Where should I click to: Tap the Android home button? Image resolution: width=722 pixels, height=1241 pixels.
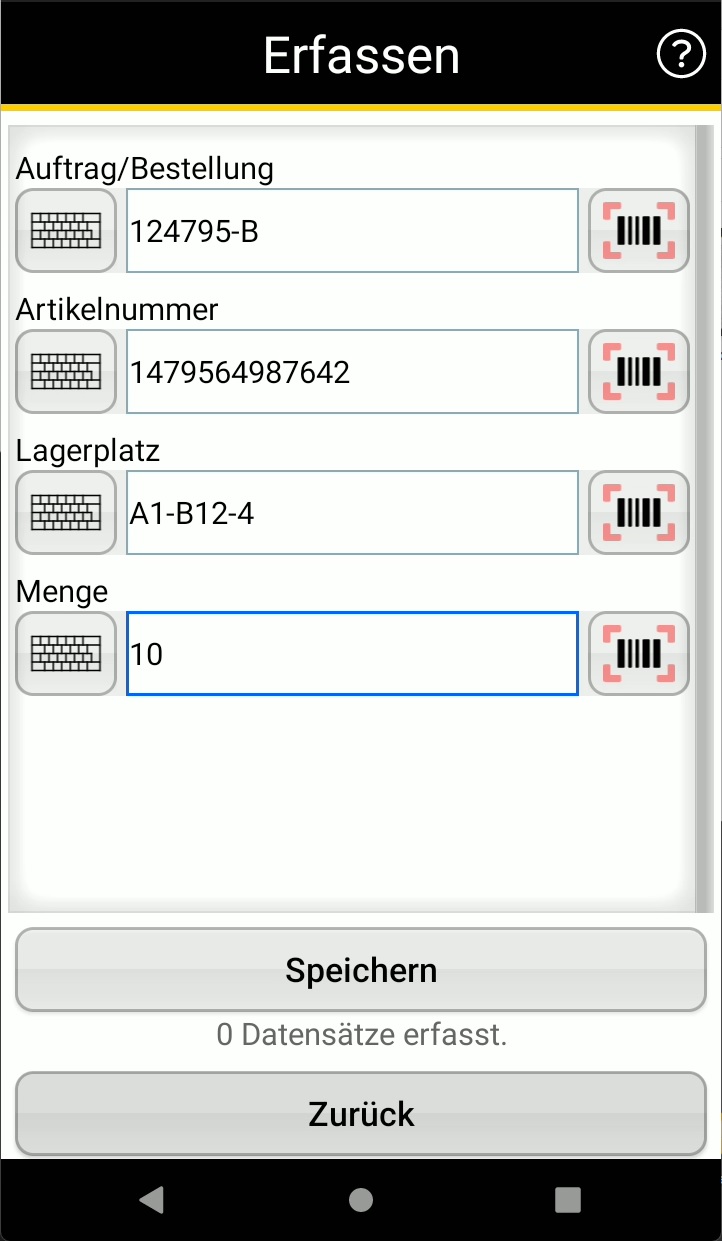coord(361,1200)
